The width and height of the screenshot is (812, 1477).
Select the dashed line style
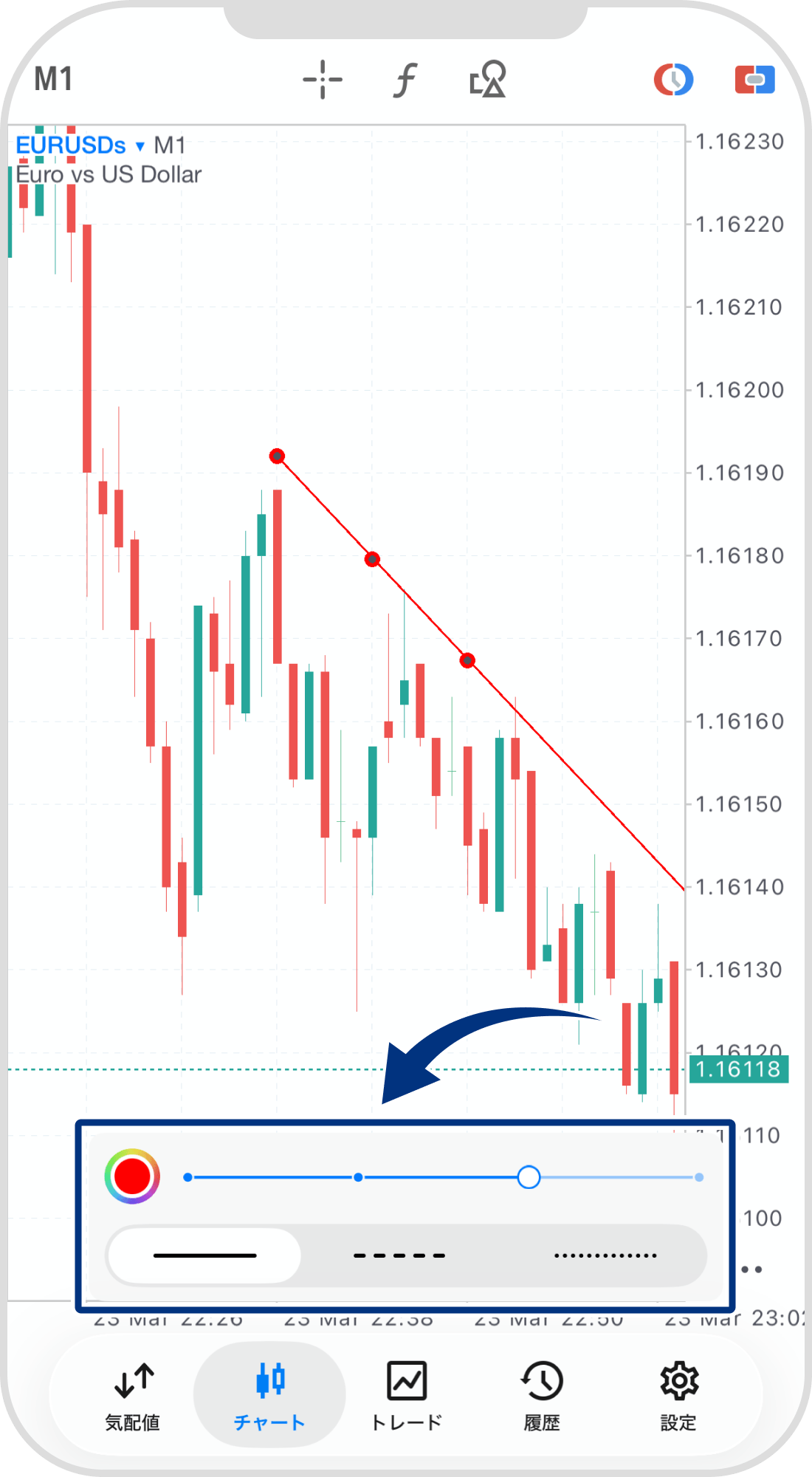399,1255
